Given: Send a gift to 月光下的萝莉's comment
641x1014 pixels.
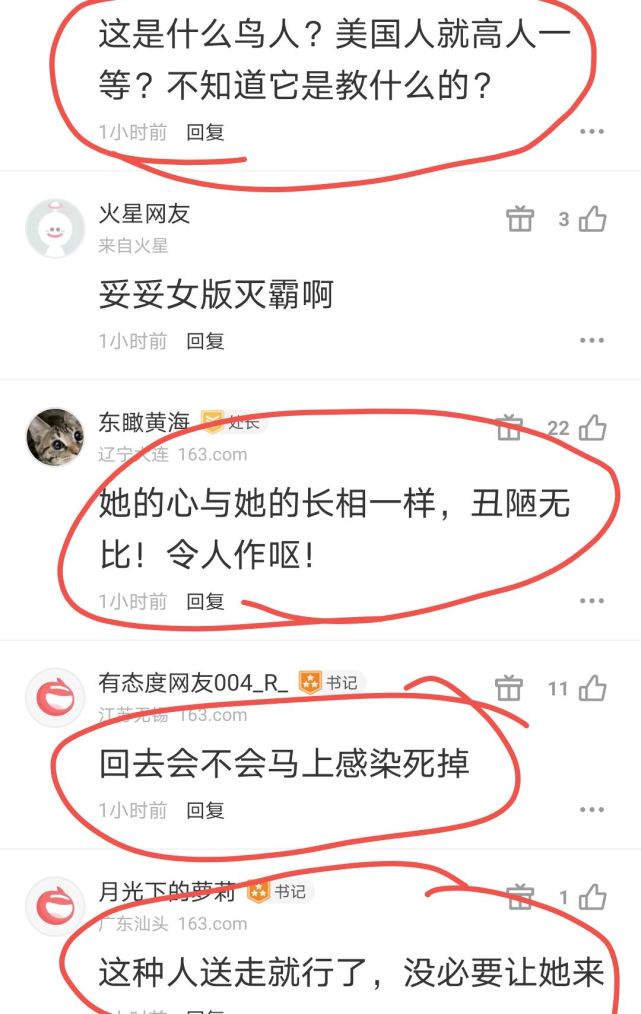Looking at the screenshot, I should tap(520, 895).
